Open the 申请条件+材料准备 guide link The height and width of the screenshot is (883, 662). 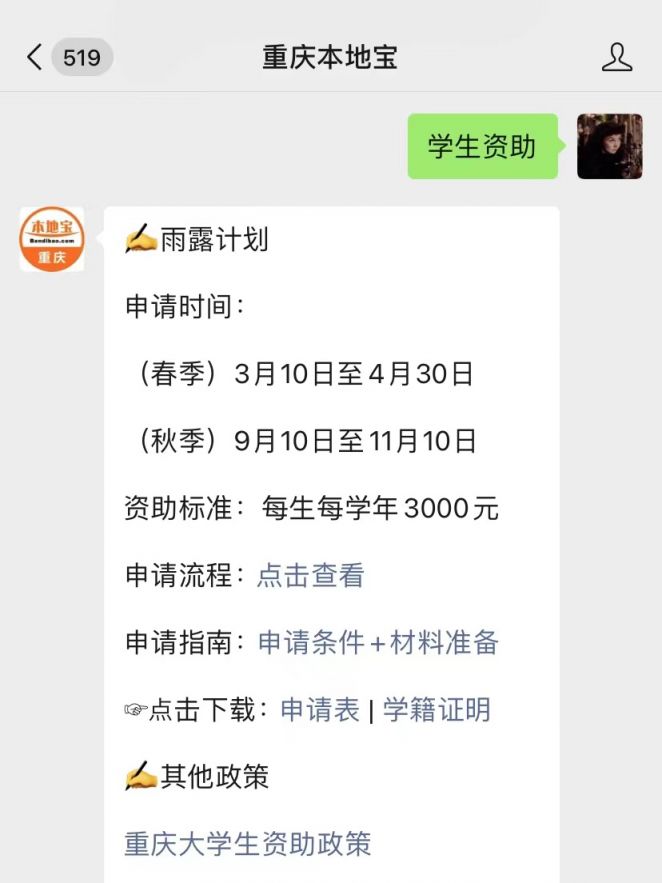pos(378,643)
